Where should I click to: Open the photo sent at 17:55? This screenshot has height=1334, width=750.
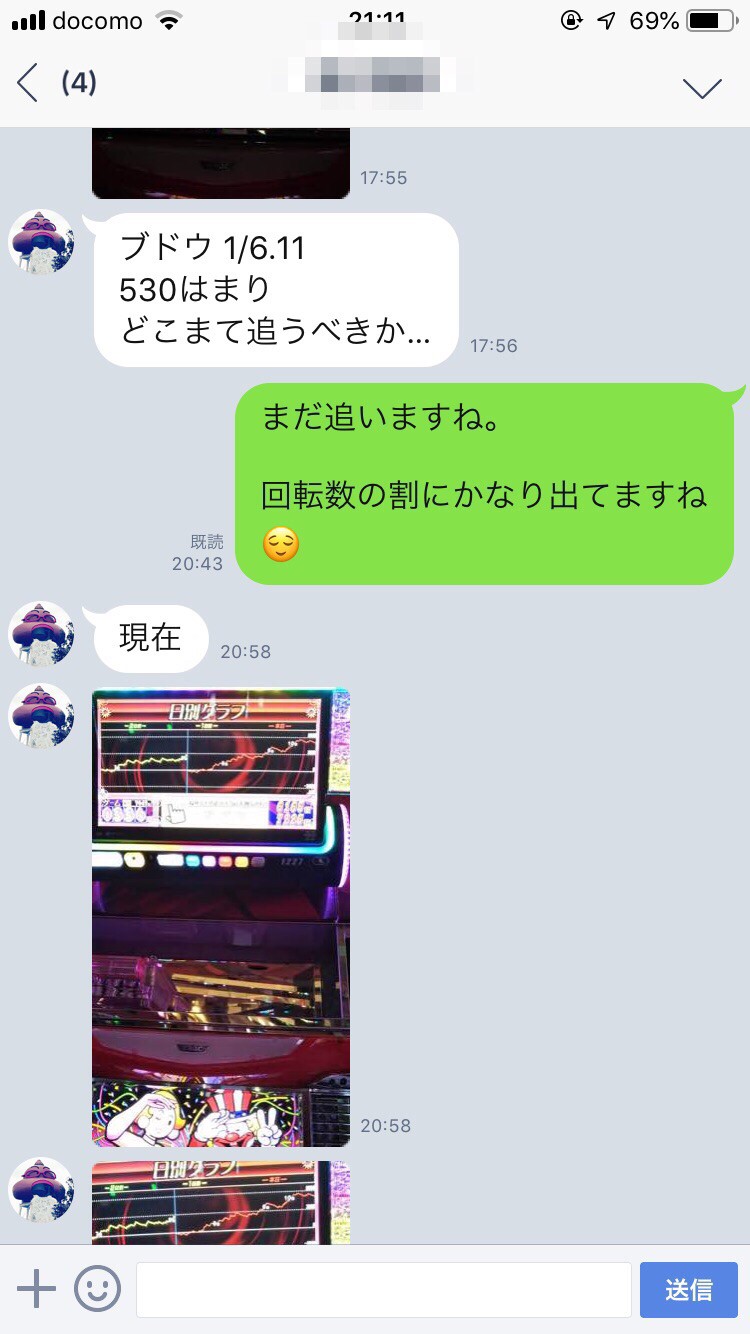221,163
